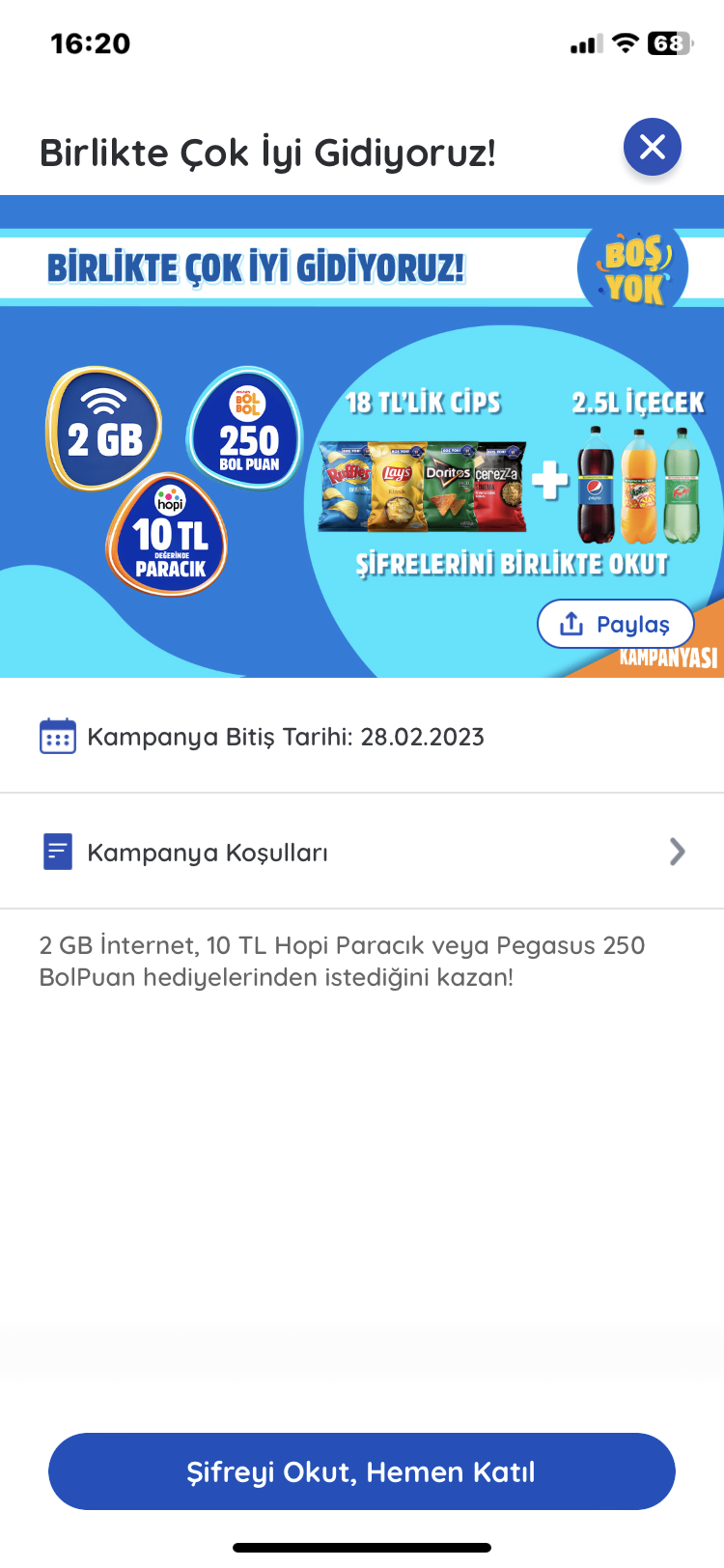This screenshot has width=724, height=1568.
Task: Share this campaign via Paylaş
Action: point(616,624)
